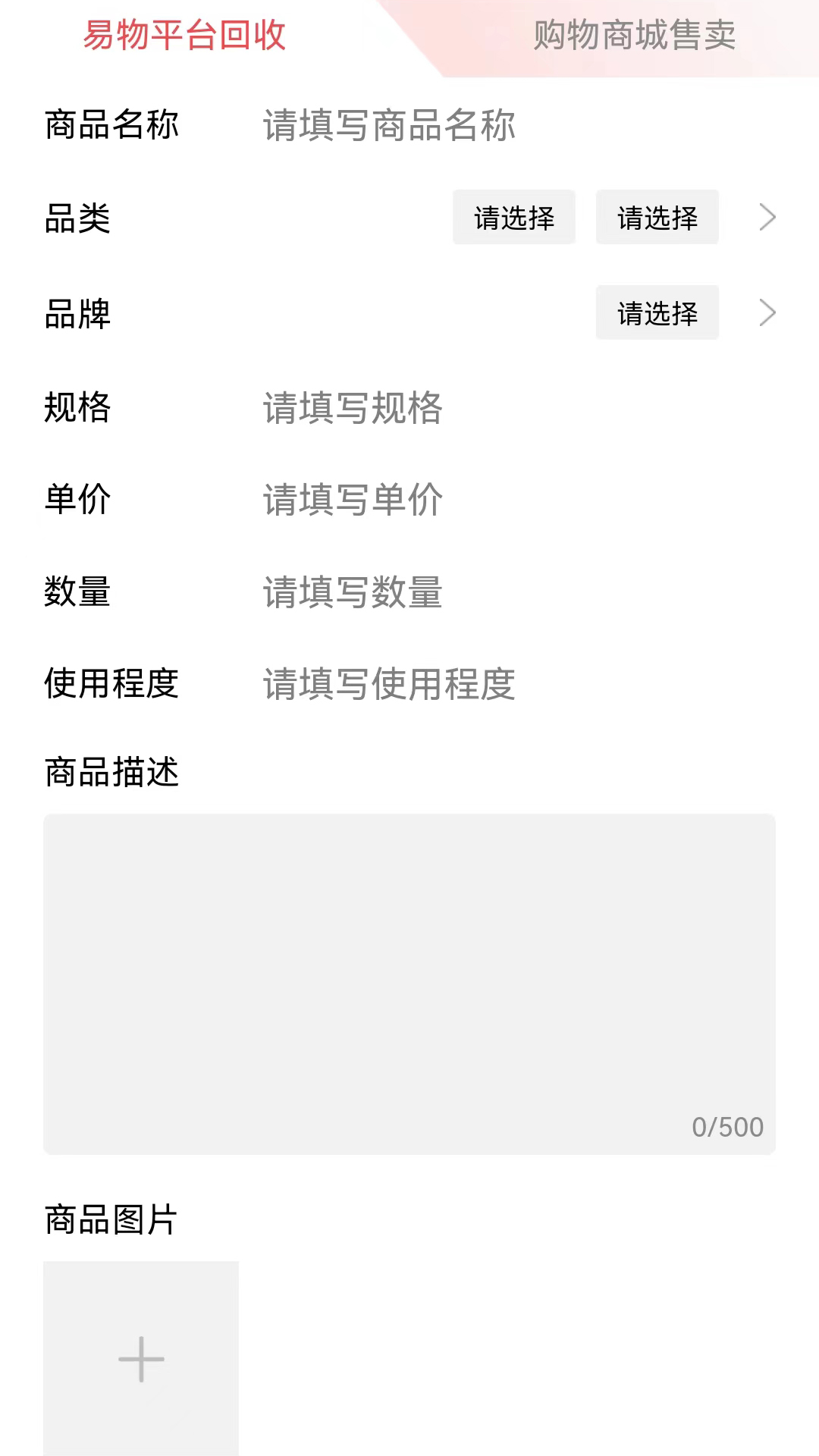Click the 请填写商品名称 placeholder text
Screen dimensions: 819x1456
pos(388,126)
